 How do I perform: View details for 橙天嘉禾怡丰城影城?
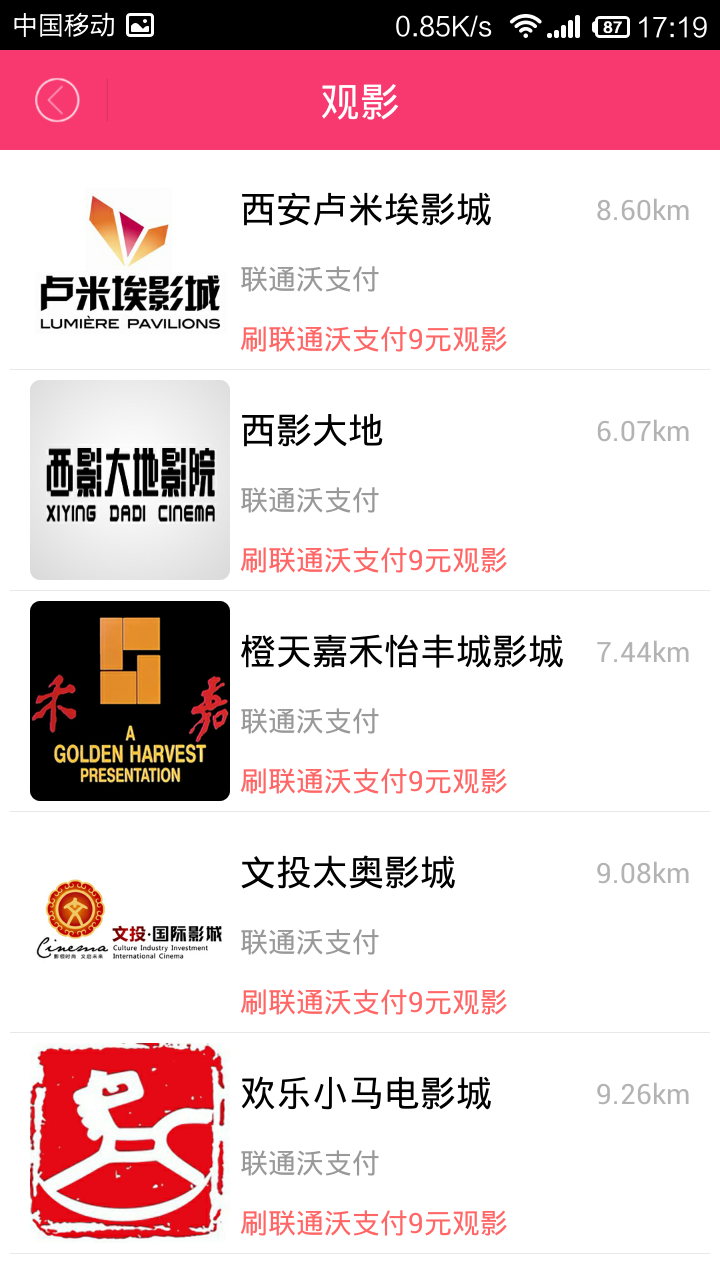click(x=366, y=702)
